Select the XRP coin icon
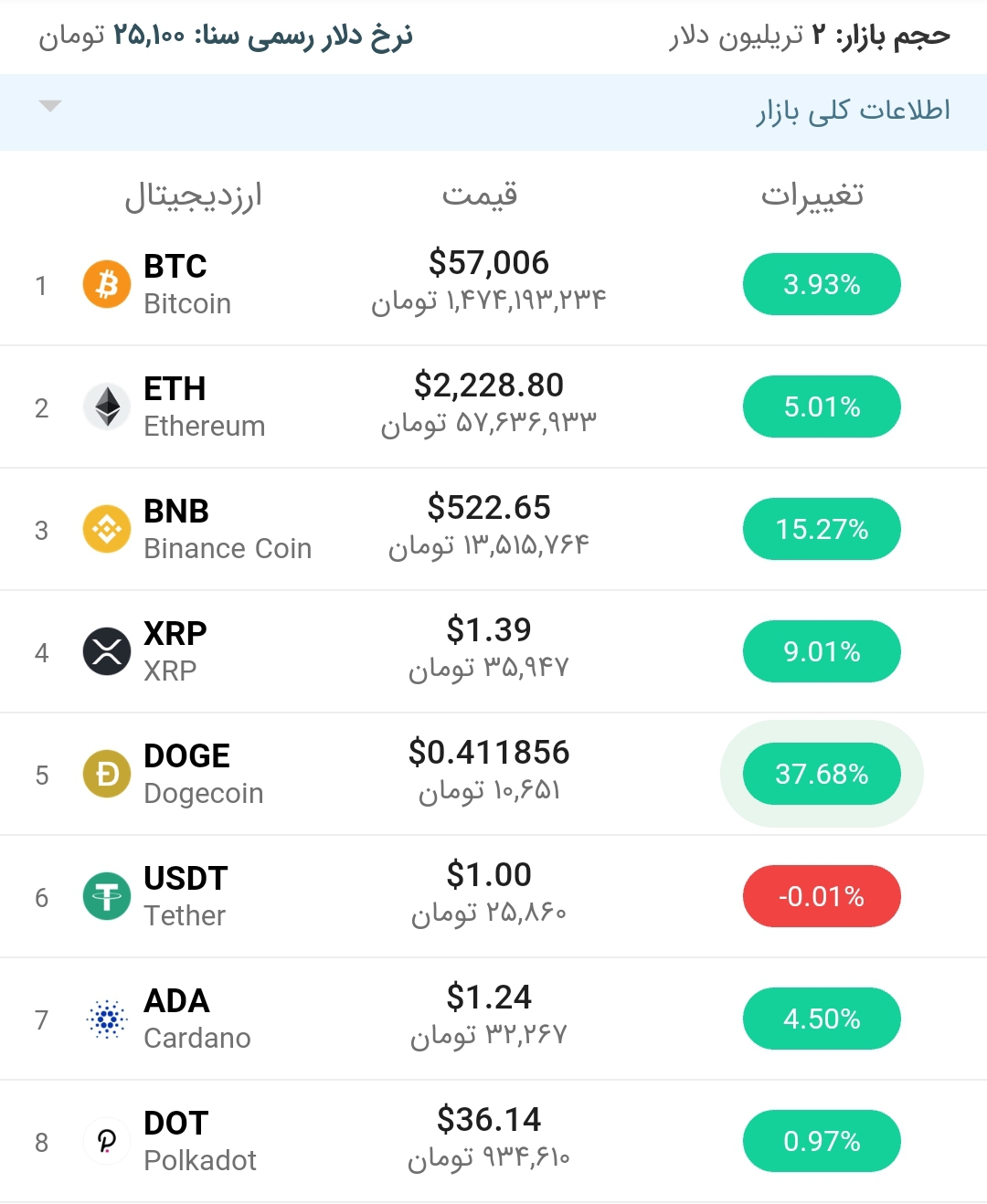Image resolution: width=987 pixels, height=1204 pixels. [x=107, y=651]
